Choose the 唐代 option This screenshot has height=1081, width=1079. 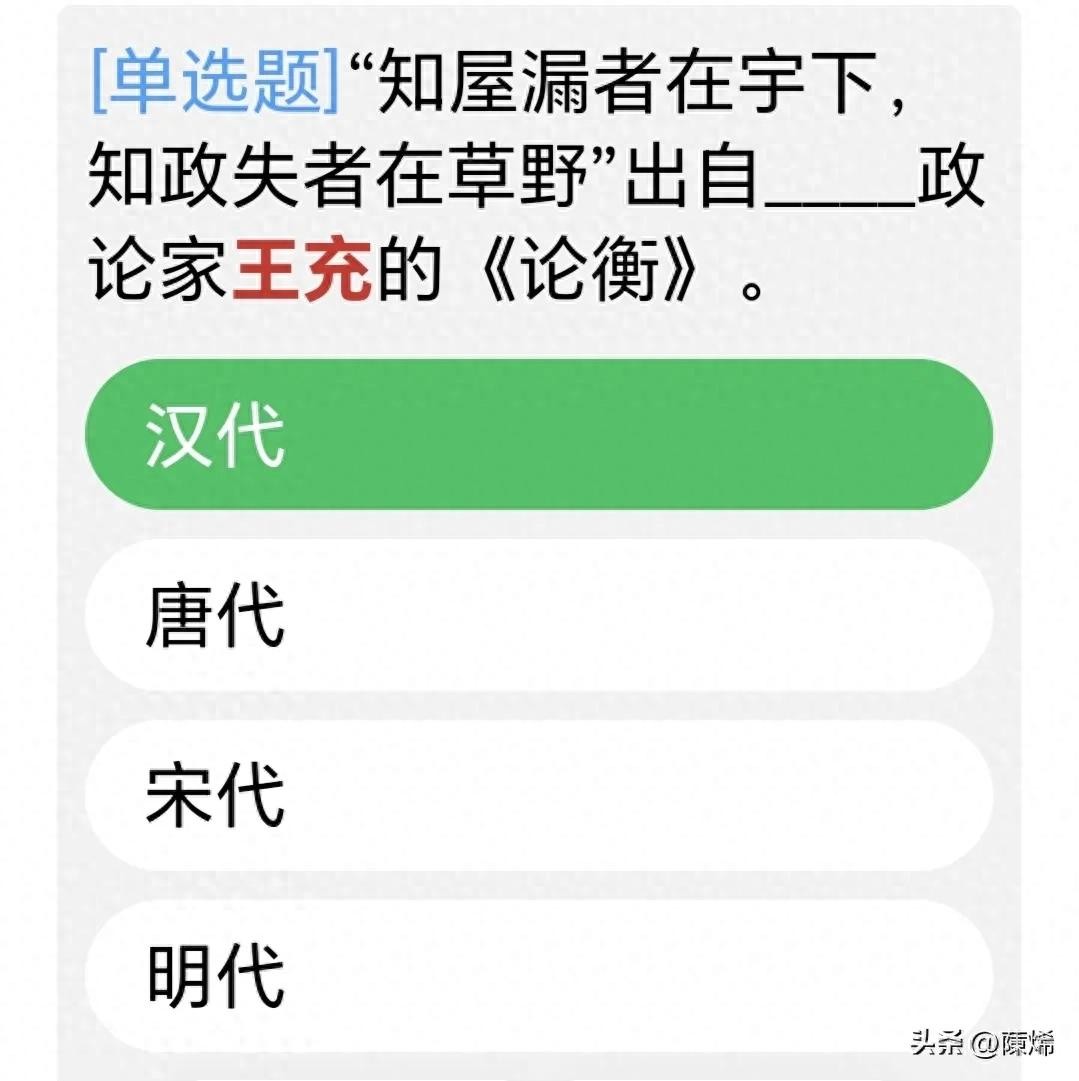pyautogui.click(x=538, y=615)
